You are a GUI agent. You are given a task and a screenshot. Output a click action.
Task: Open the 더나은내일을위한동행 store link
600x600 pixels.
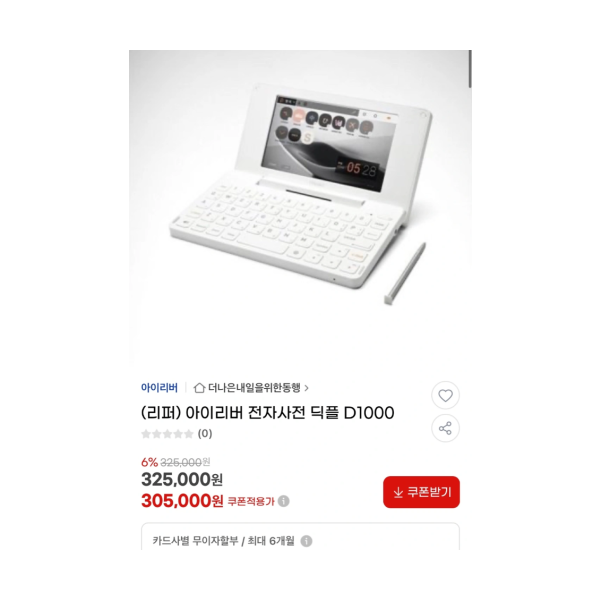coord(254,388)
